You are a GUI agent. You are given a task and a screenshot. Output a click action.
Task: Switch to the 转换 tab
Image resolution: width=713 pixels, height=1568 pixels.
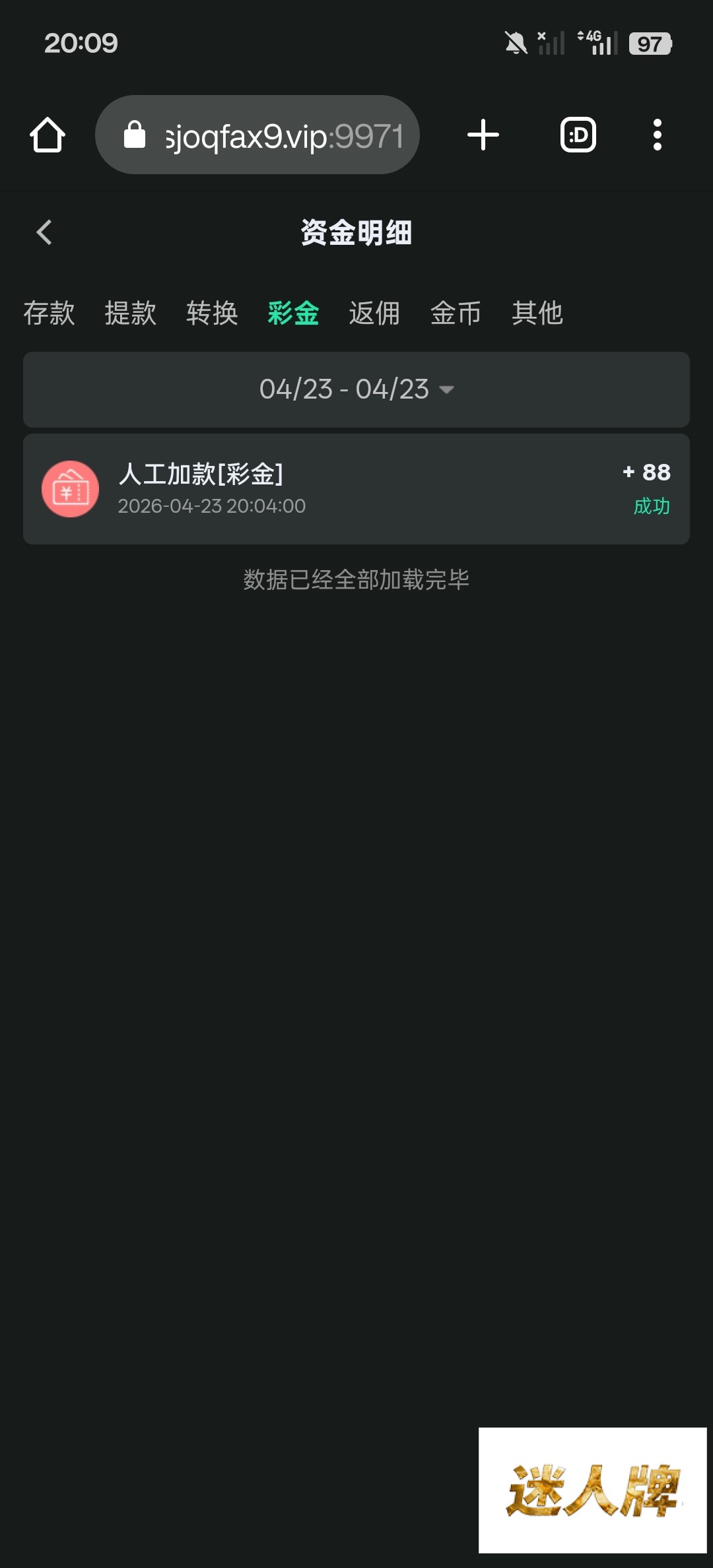[x=212, y=313]
